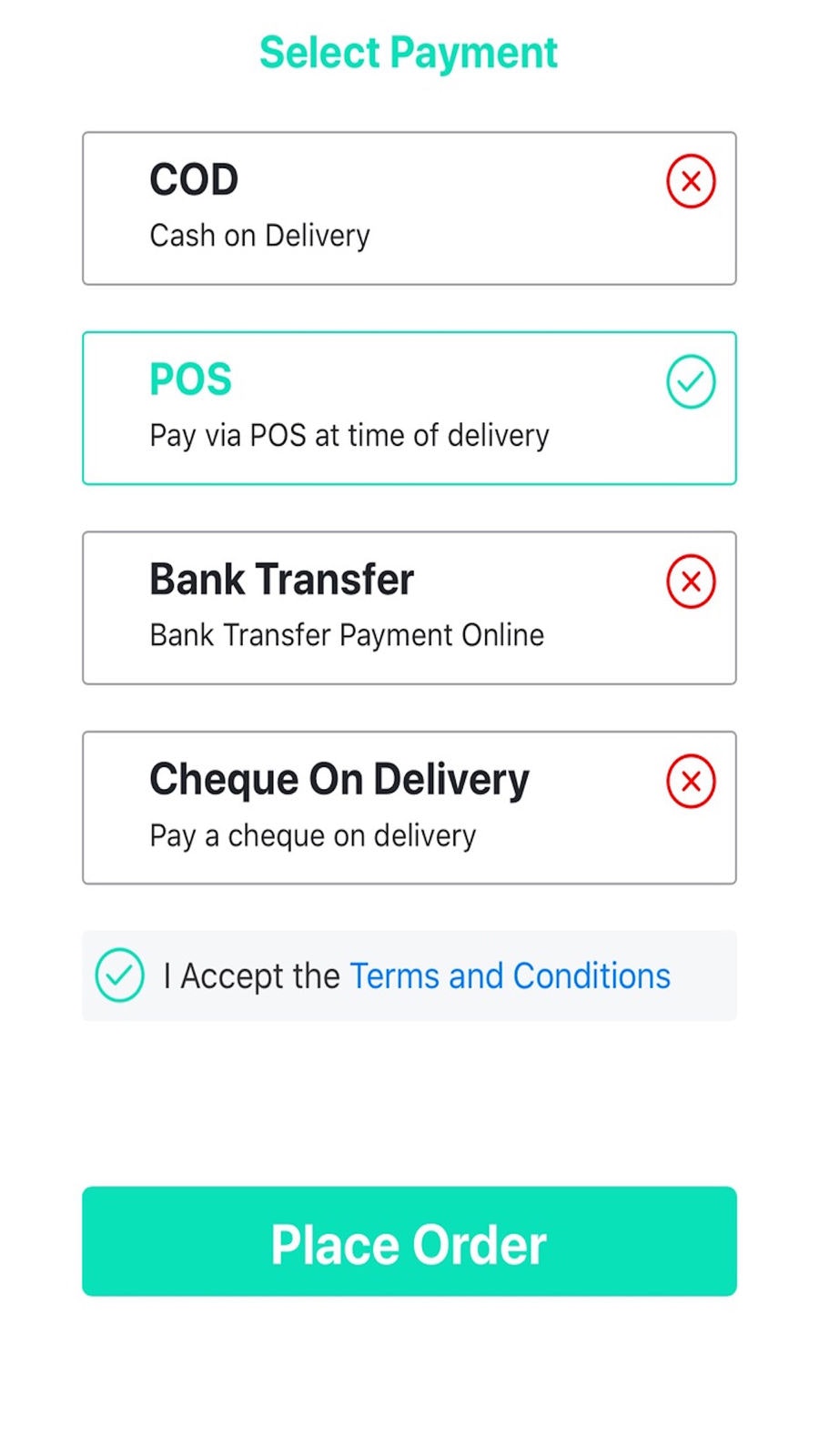Choose the POS payment option
Image resolution: width=819 pixels, height=1456 pixels.
(x=409, y=408)
